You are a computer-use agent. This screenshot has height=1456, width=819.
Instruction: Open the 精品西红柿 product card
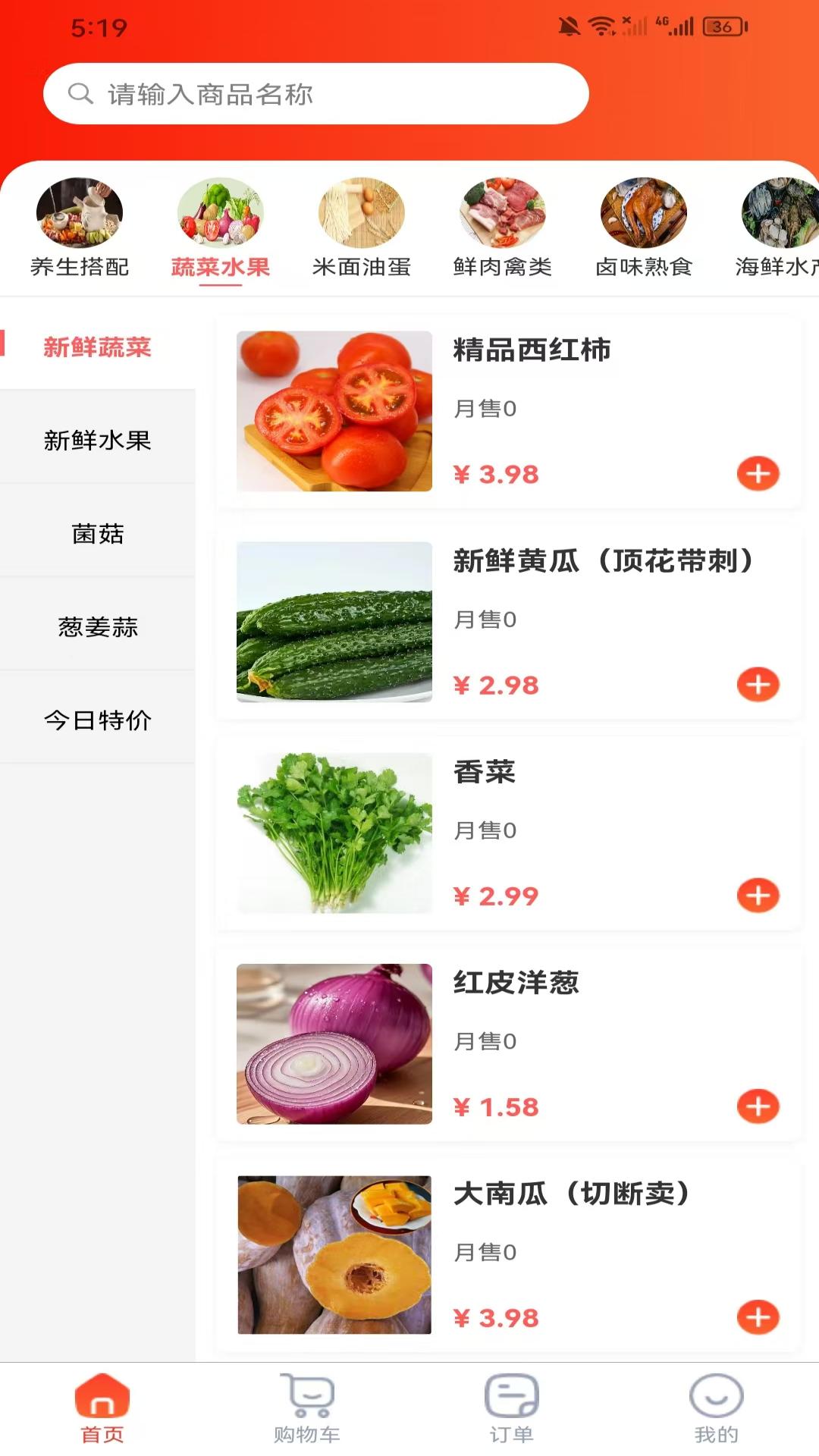[531, 350]
